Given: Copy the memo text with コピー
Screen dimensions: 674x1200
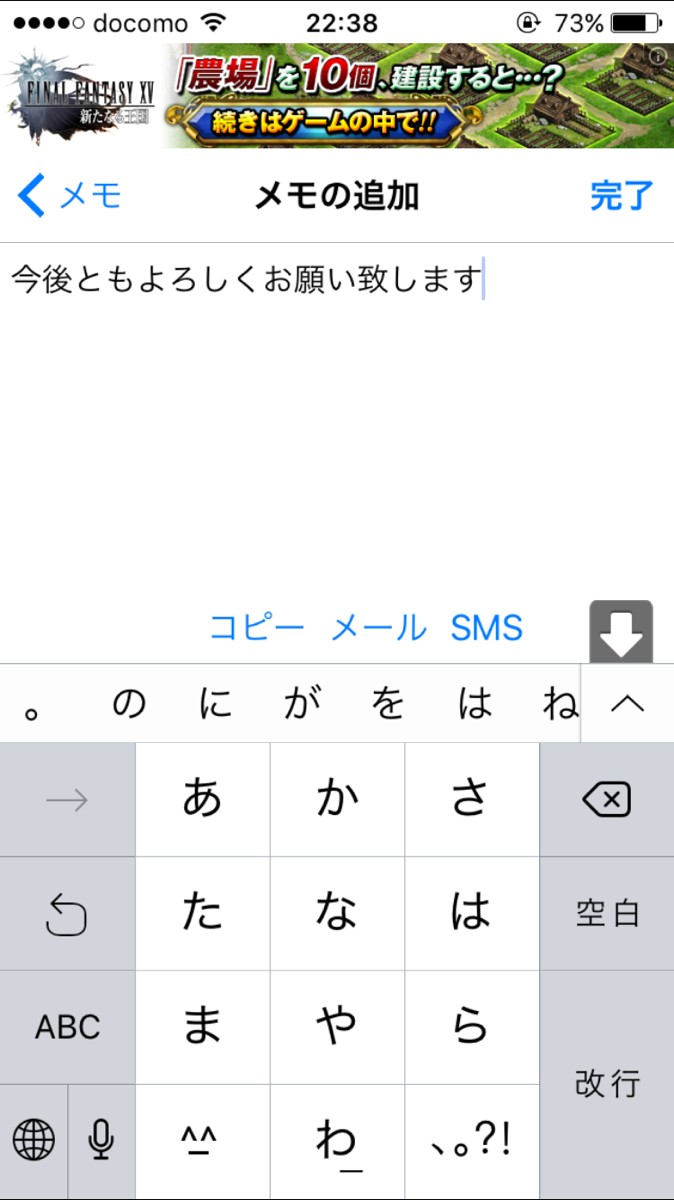Looking at the screenshot, I should click(x=257, y=628).
